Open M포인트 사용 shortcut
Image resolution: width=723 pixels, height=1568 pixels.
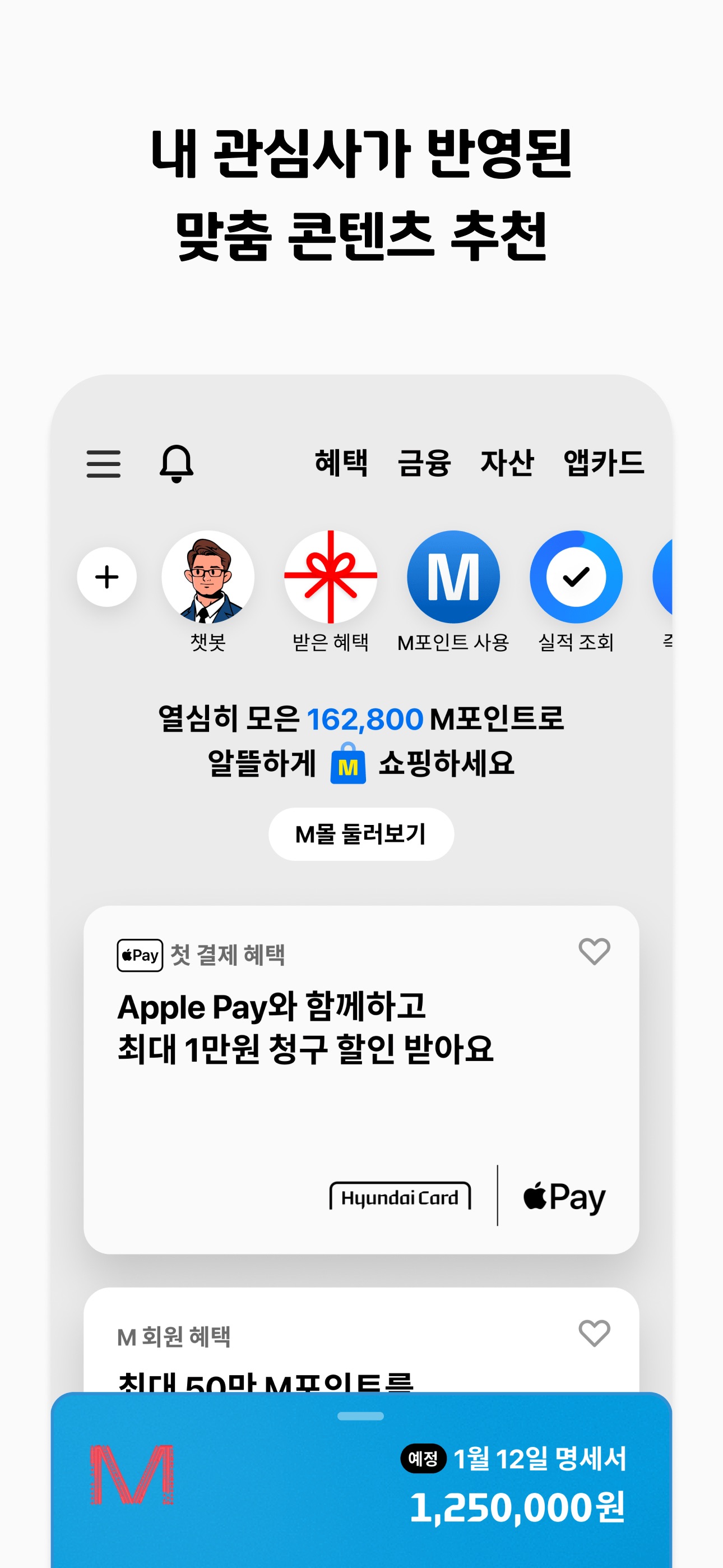(x=453, y=578)
